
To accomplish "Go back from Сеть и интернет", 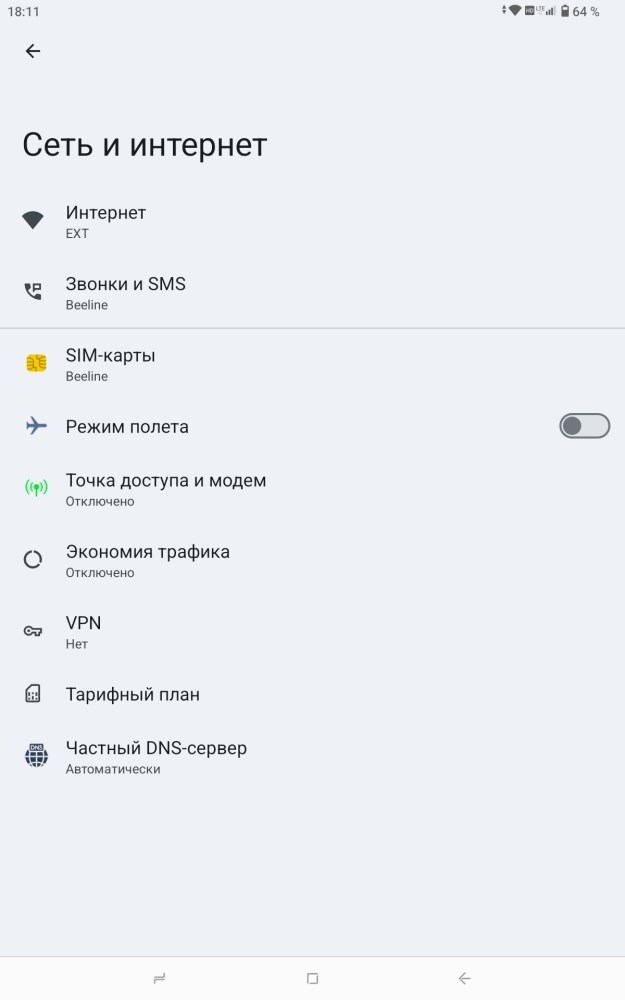I will pyautogui.click(x=33, y=51).
